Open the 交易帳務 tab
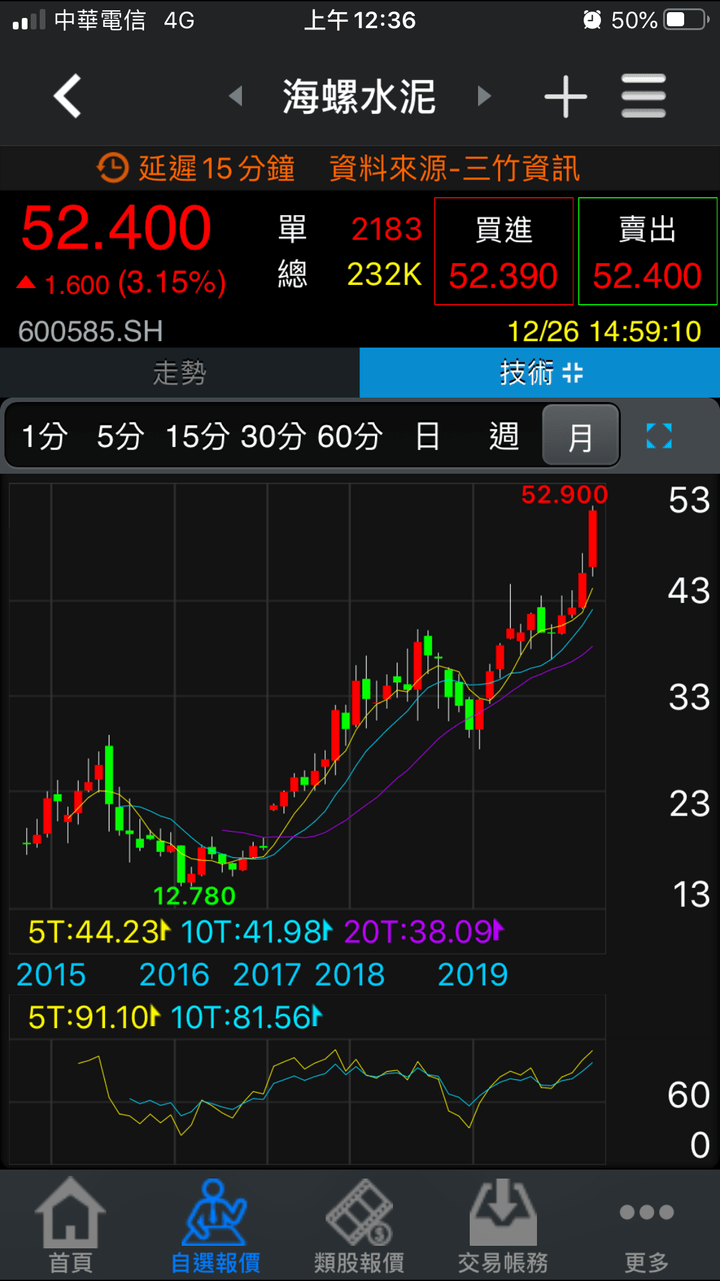The image size is (720, 1281). click(503, 1226)
